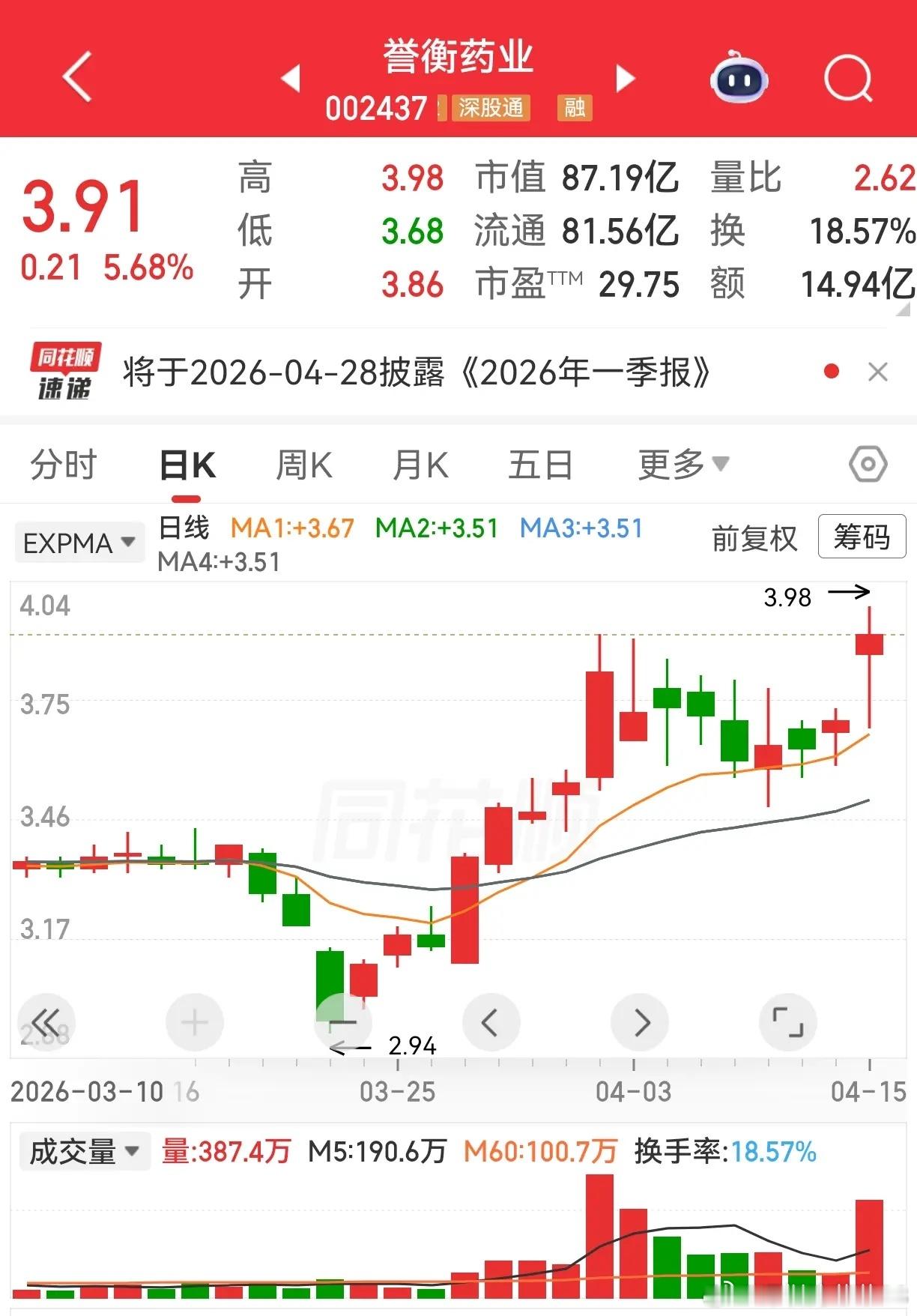Screen dimensions: 917x1316
Task: Pan chart left with single left chevron
Action: (x=491, y=1021)
